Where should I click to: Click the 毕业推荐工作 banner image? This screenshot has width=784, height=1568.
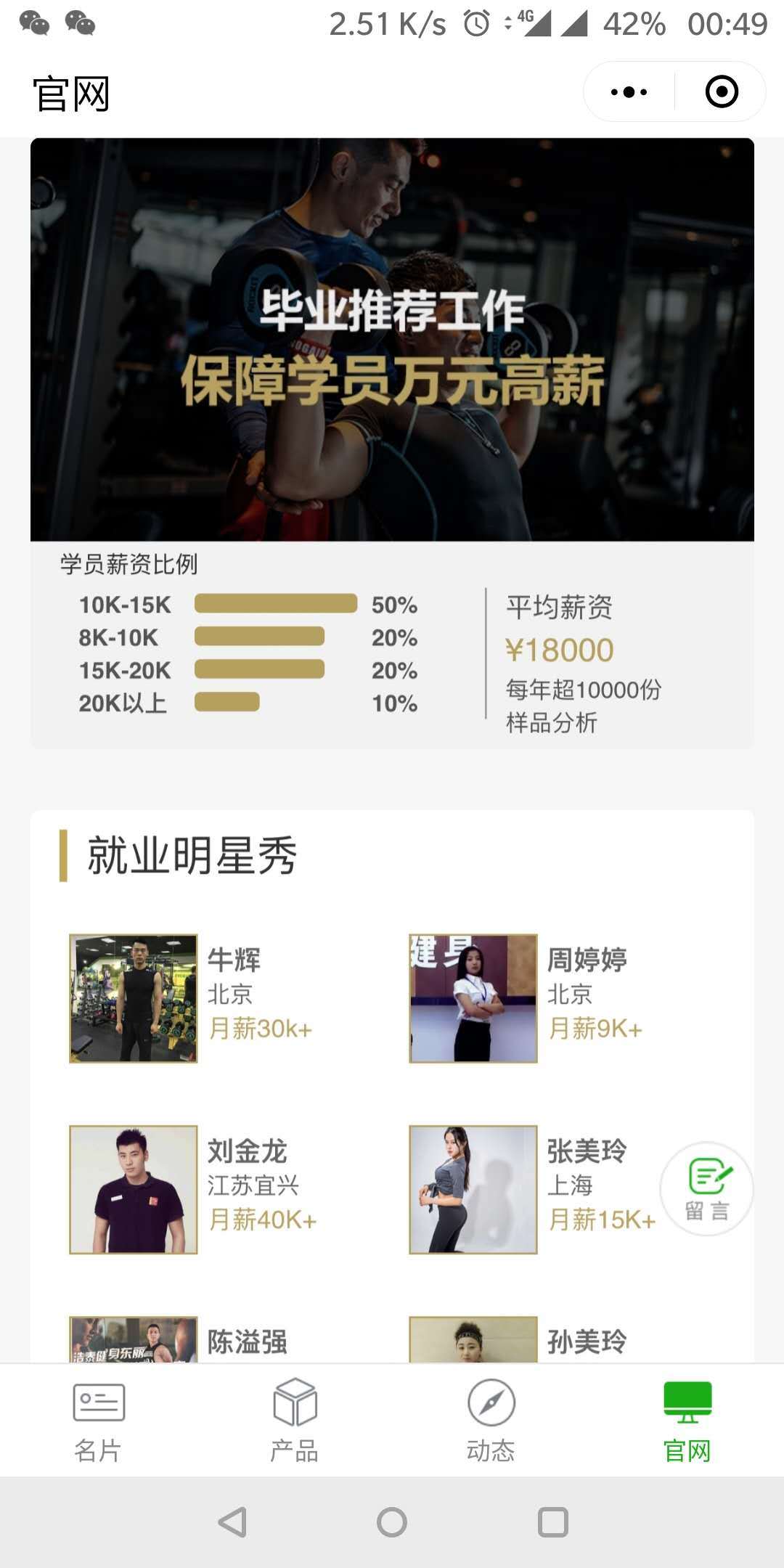pyautogui.click(x=392, y=338)
